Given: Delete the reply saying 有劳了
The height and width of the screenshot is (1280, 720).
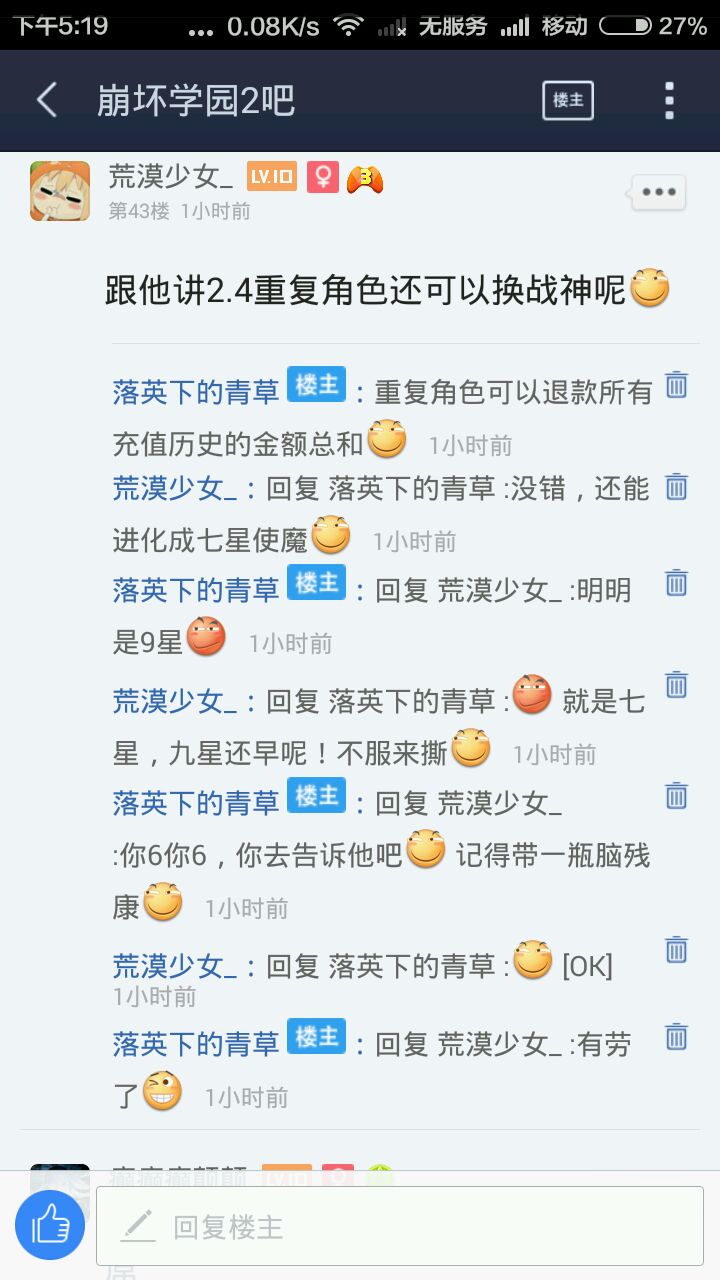Looking at the screenshot, I should click(x=677, y=1036).
